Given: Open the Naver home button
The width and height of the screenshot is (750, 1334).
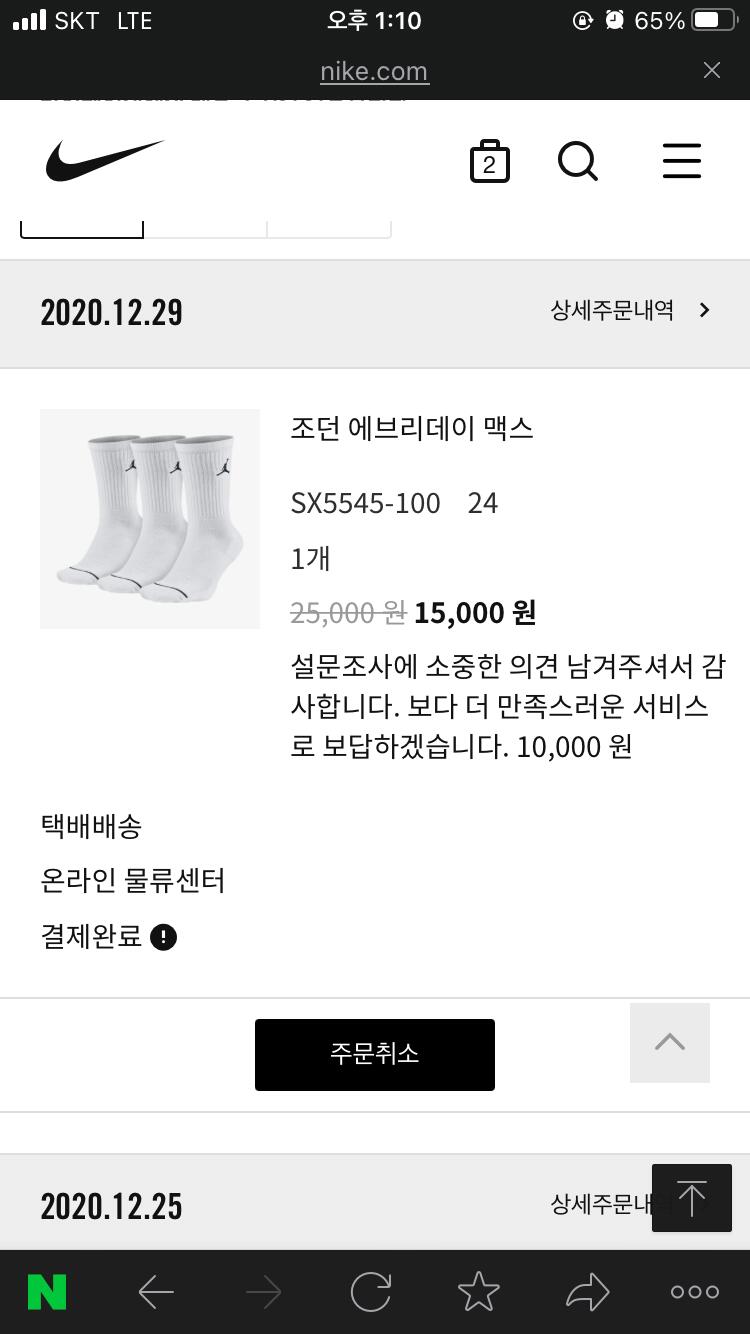Looking at the screenshot, I should click(x=47, y=1292).
